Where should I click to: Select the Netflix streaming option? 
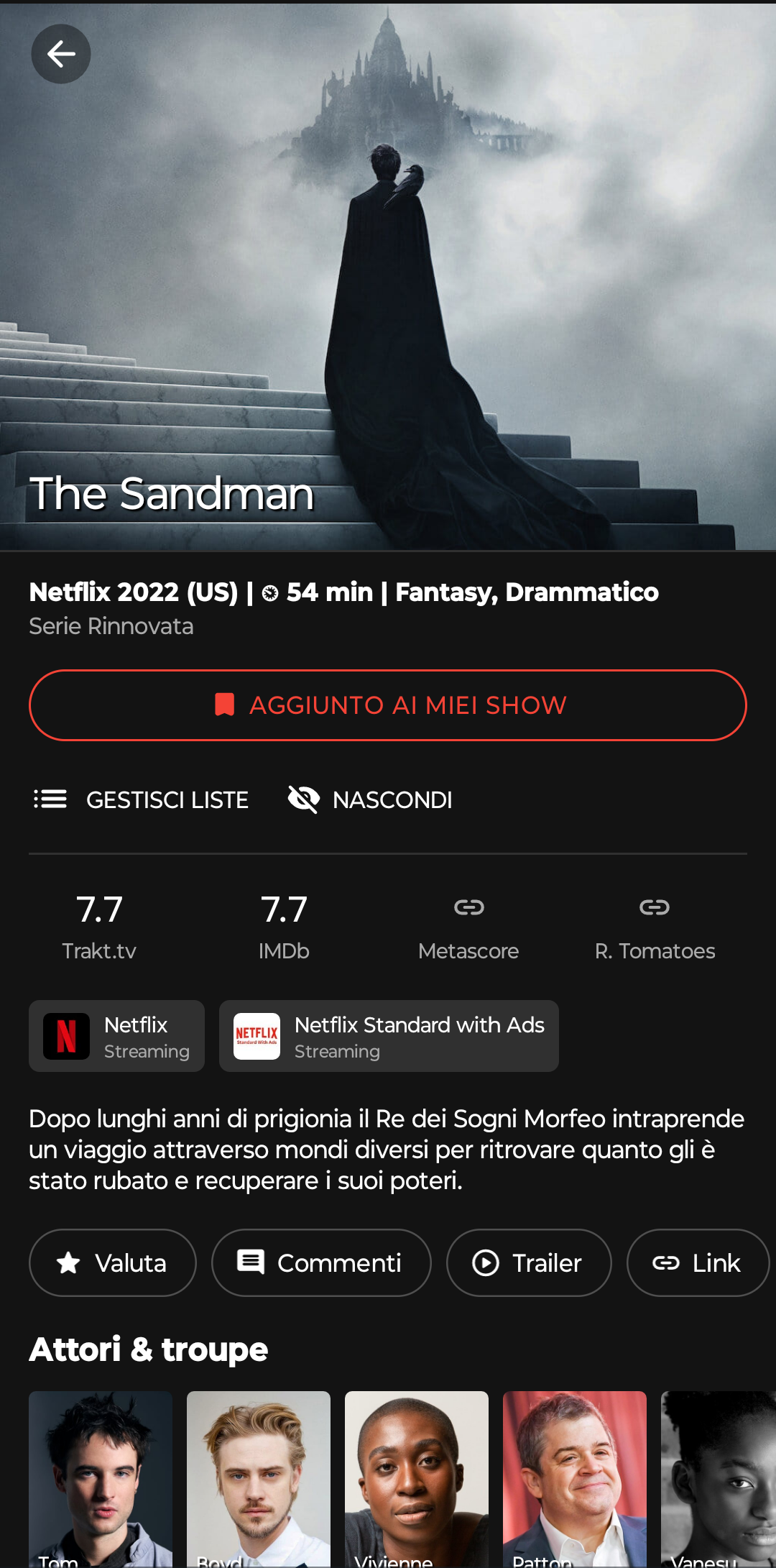click(x=116, y=1036)
